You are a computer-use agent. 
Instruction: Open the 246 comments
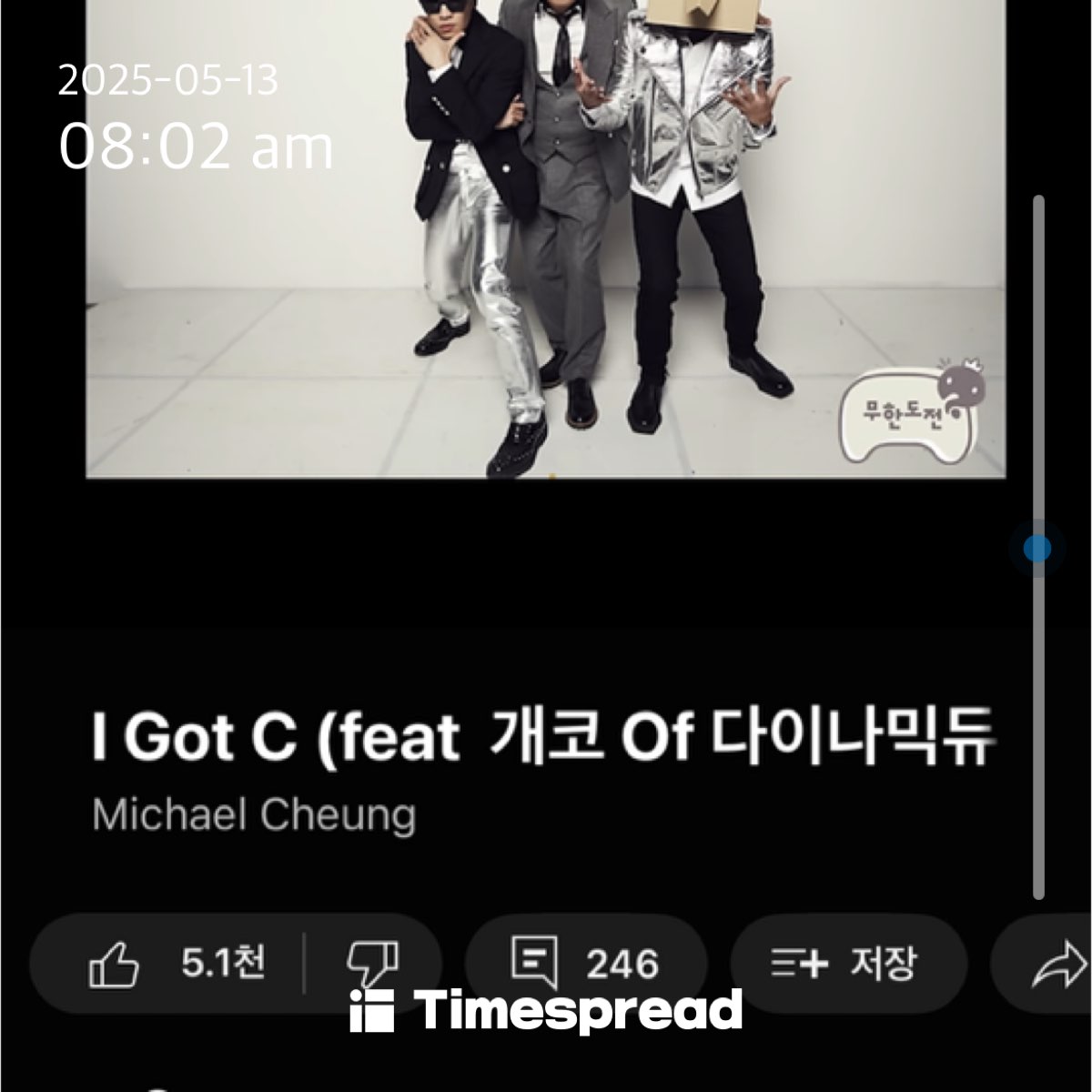pyautogui.click(x=587, y=963)
